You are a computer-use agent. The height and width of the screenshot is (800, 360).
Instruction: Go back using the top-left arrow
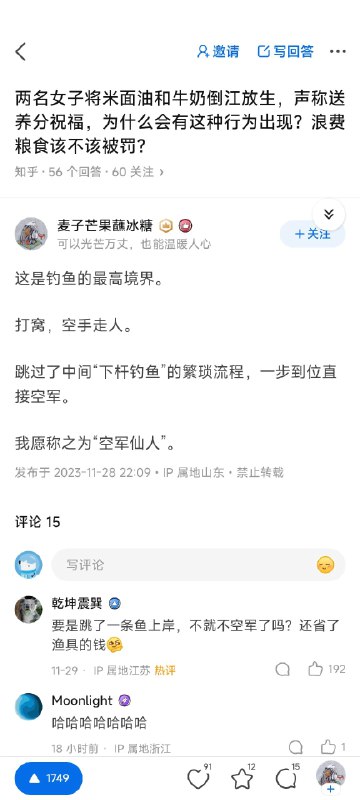[x=20, y=52]
